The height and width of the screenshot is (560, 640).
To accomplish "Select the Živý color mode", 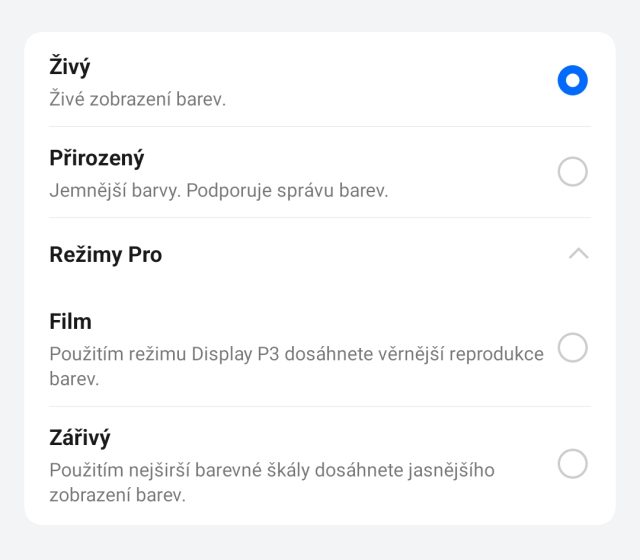I will (572, 81).
